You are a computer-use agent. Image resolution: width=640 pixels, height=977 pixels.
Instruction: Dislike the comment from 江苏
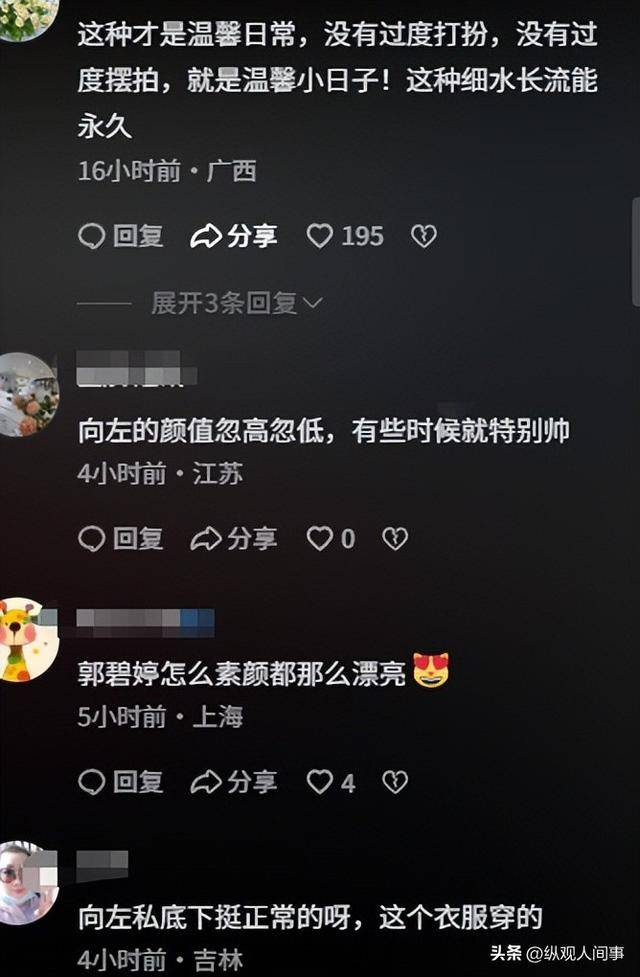pos(396,539)
